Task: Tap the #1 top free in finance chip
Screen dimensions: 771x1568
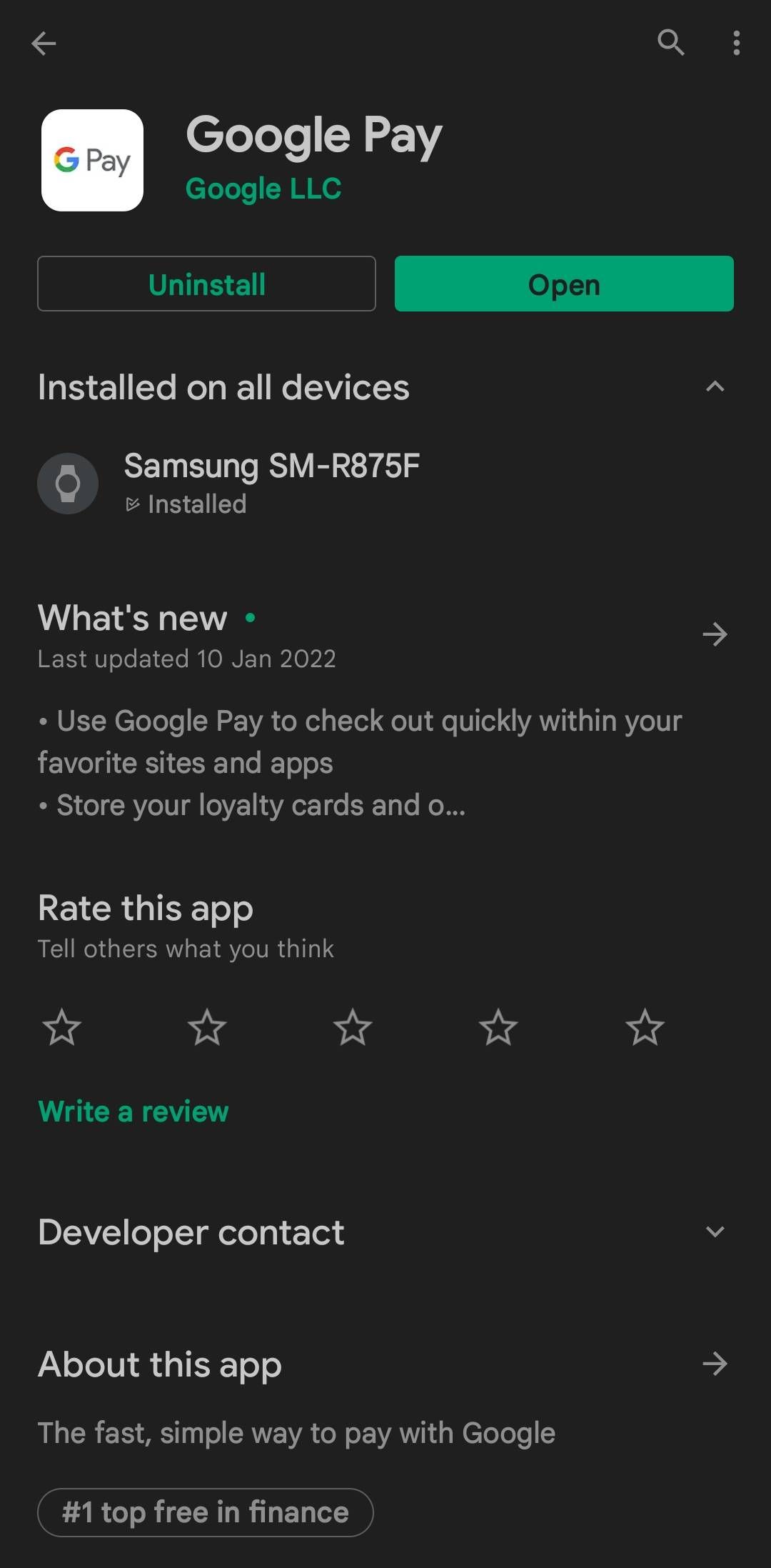Action: click(x=206, y=1512)
